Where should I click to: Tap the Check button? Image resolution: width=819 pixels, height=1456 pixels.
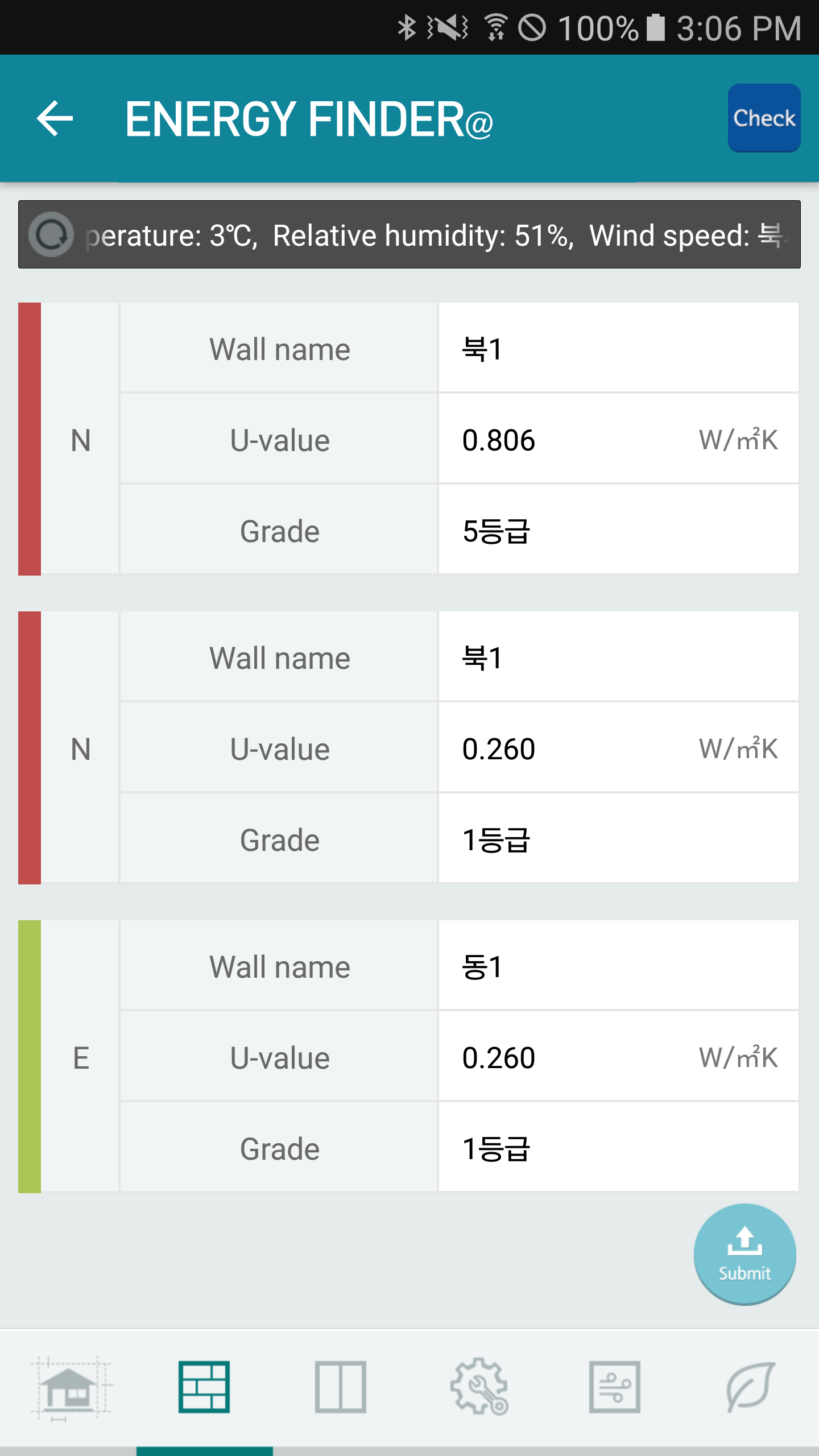[764, 118]
